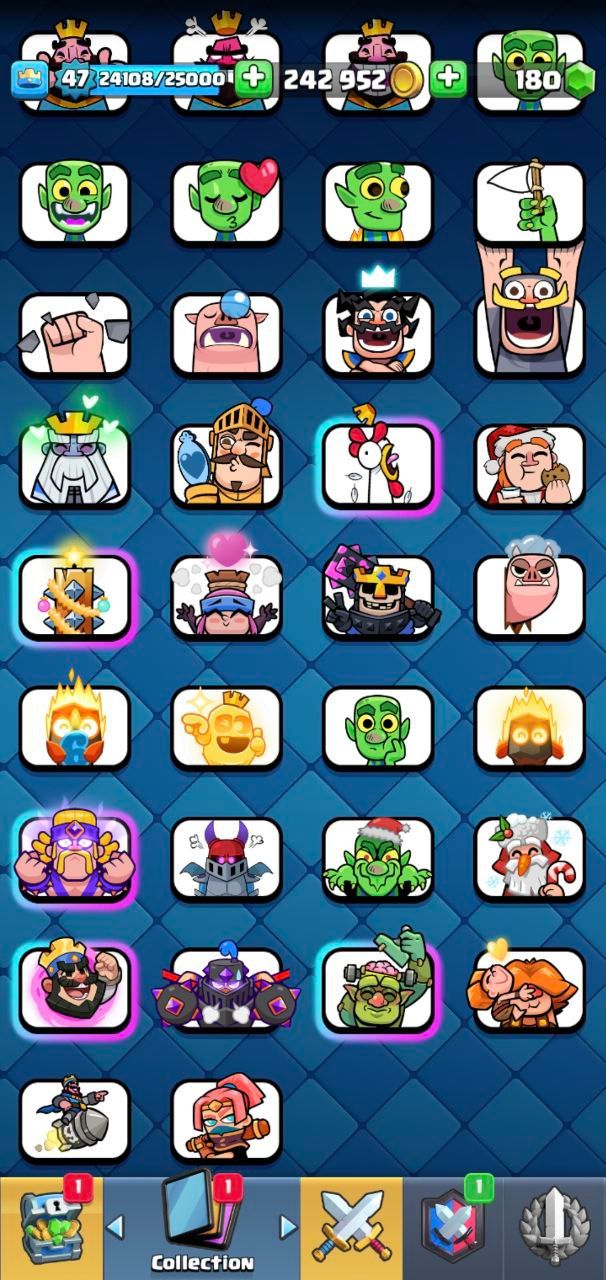Viewport: 606px width, 1280px height.
Task: Tap the plus button beside the experience bar
Action: (x=254, y=78)
